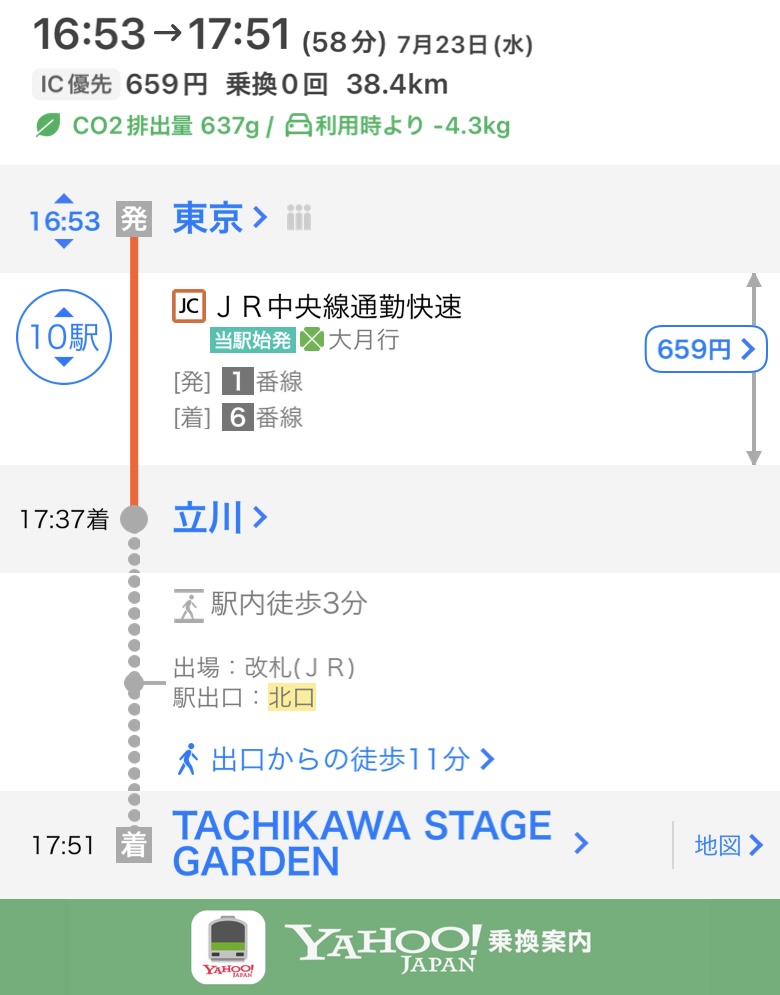Tap the Yahoo! 乗換案内 banner
The height and width of the screenshot is (995, 780).
[390, 946]
